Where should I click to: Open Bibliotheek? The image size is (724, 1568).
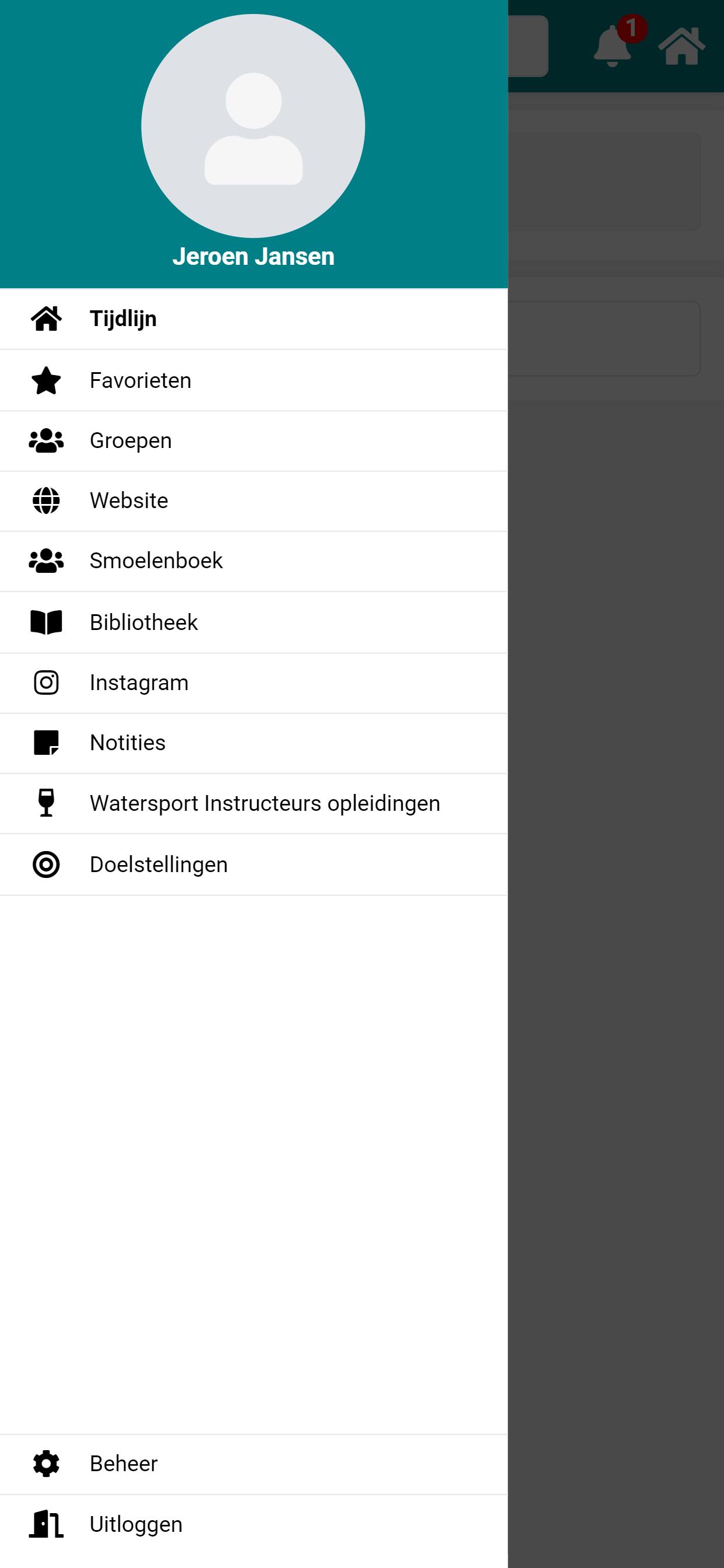pyautogui.click(x=254, y=622)
